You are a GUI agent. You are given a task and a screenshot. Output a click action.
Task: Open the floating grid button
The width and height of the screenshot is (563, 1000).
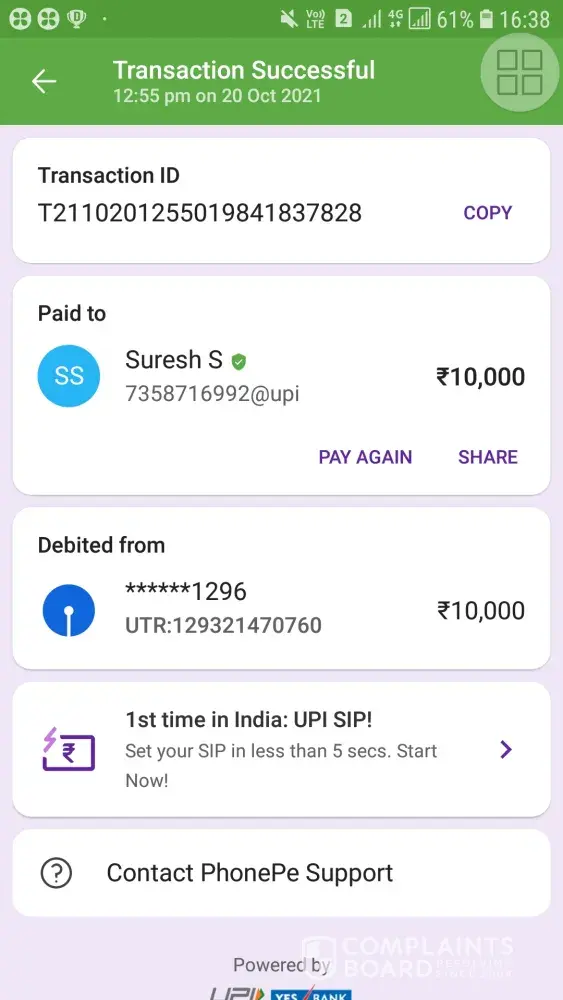[x=520, y=73]
